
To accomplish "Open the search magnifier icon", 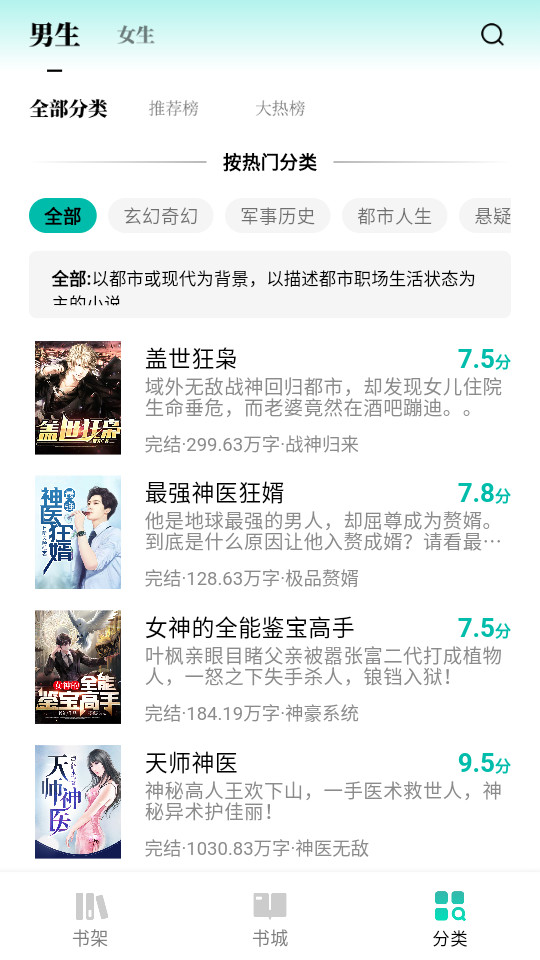I will coord(492,35).
